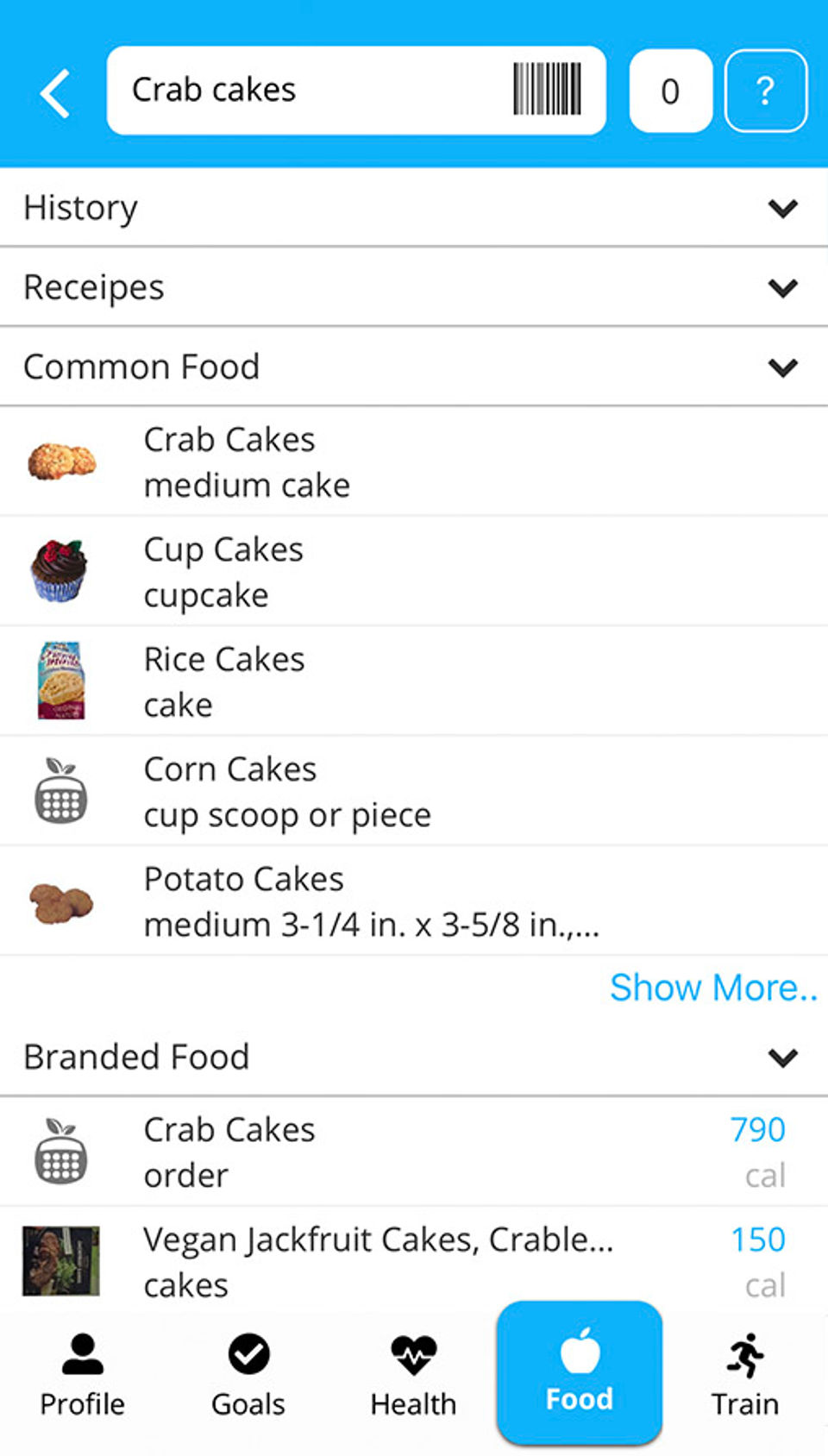Scan a barcode from the search bar

tap(547, 90)
